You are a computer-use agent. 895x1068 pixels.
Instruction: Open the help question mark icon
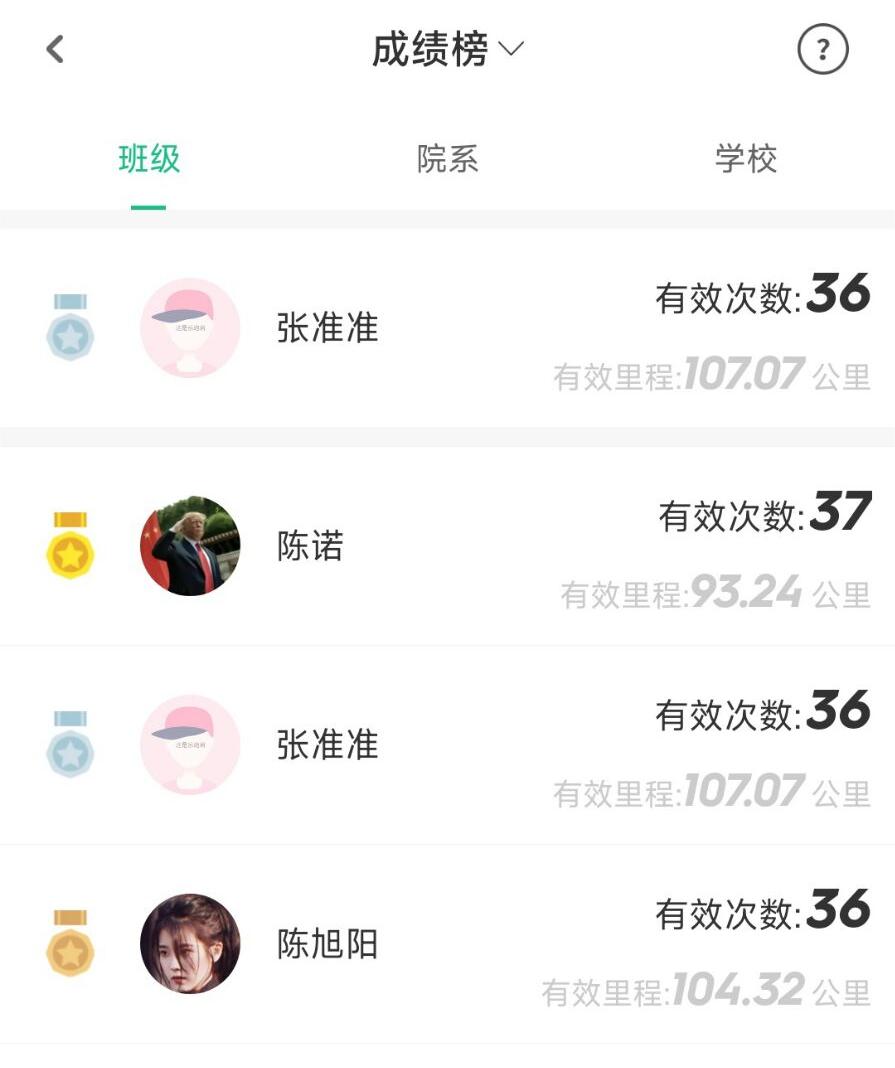click(822, 49)
